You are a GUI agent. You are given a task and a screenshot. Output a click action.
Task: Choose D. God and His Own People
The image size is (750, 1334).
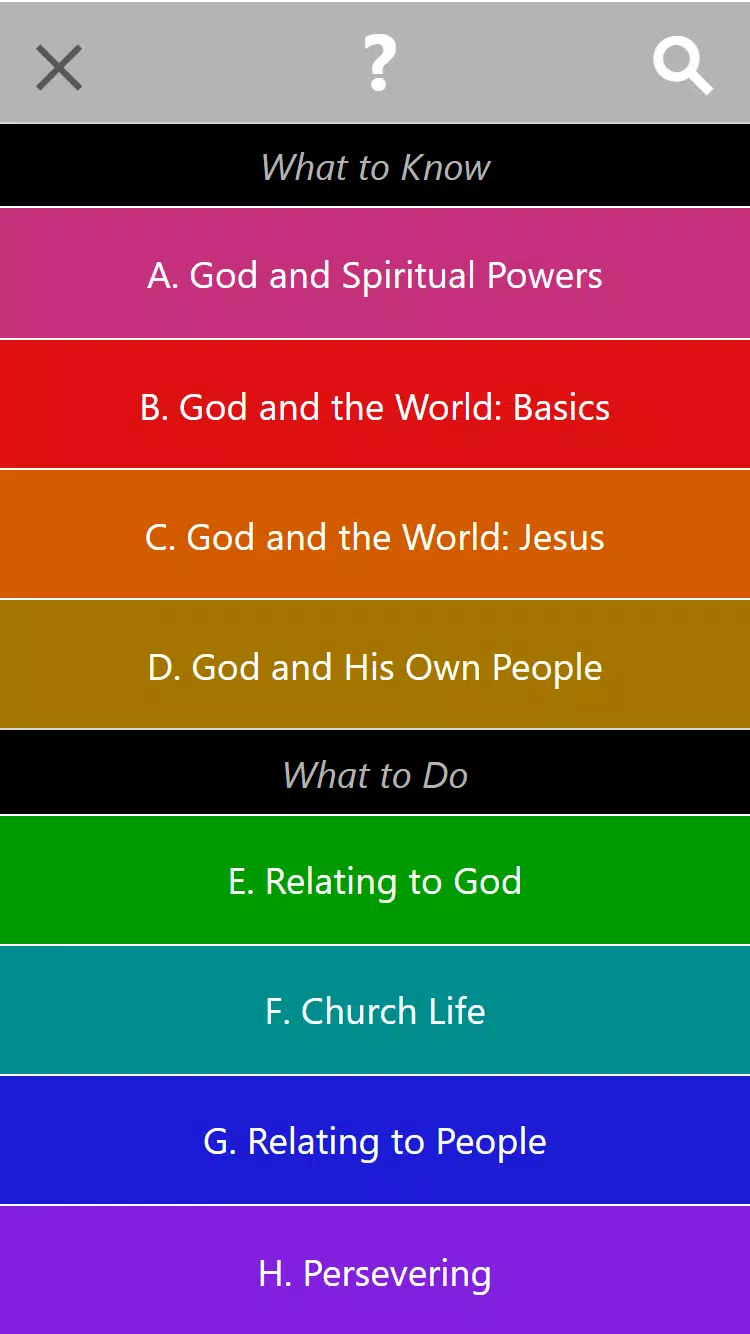(375, 665)
